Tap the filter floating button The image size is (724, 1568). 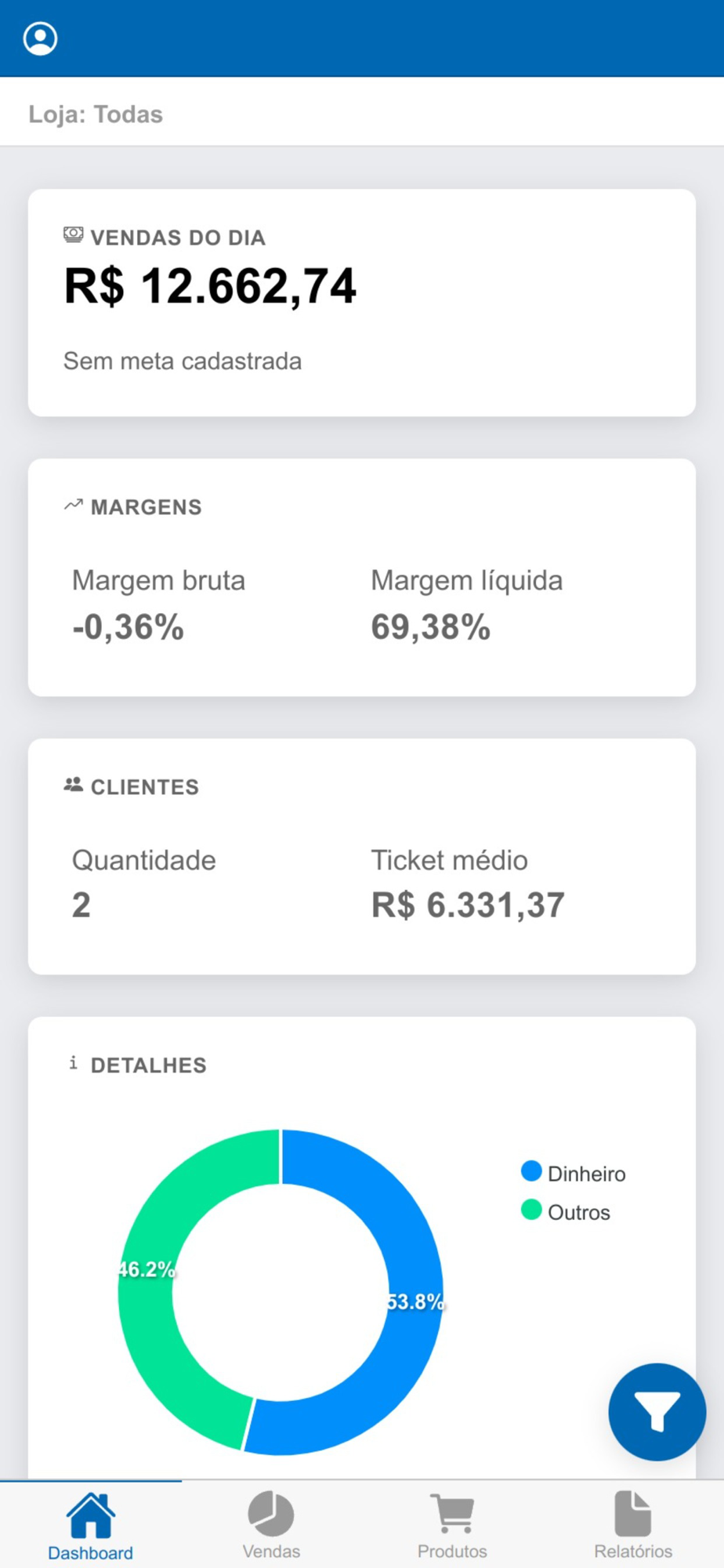657,1411
